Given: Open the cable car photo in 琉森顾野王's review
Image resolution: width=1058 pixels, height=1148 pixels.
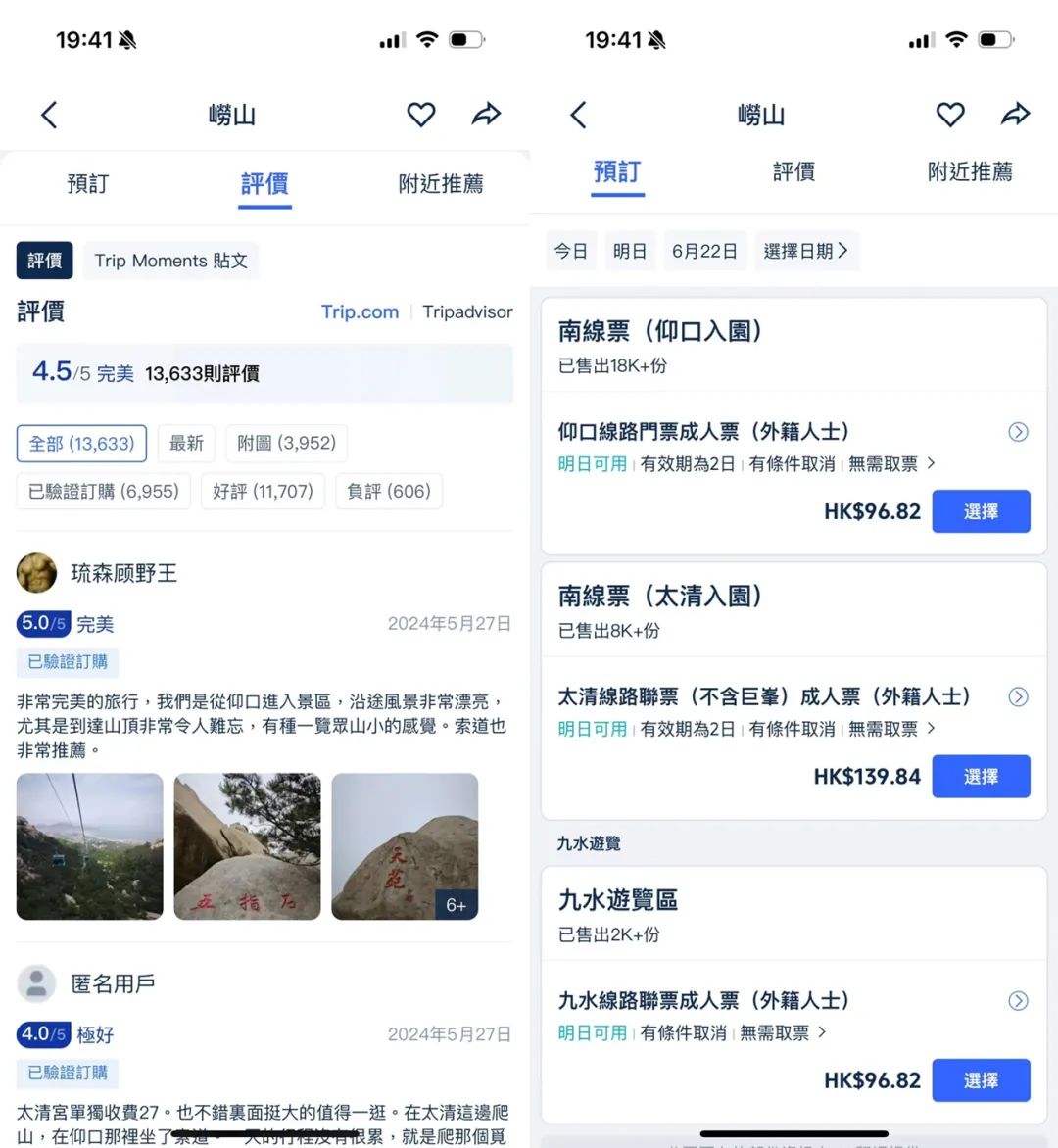Looking at the screenshot, I should 90,846.
